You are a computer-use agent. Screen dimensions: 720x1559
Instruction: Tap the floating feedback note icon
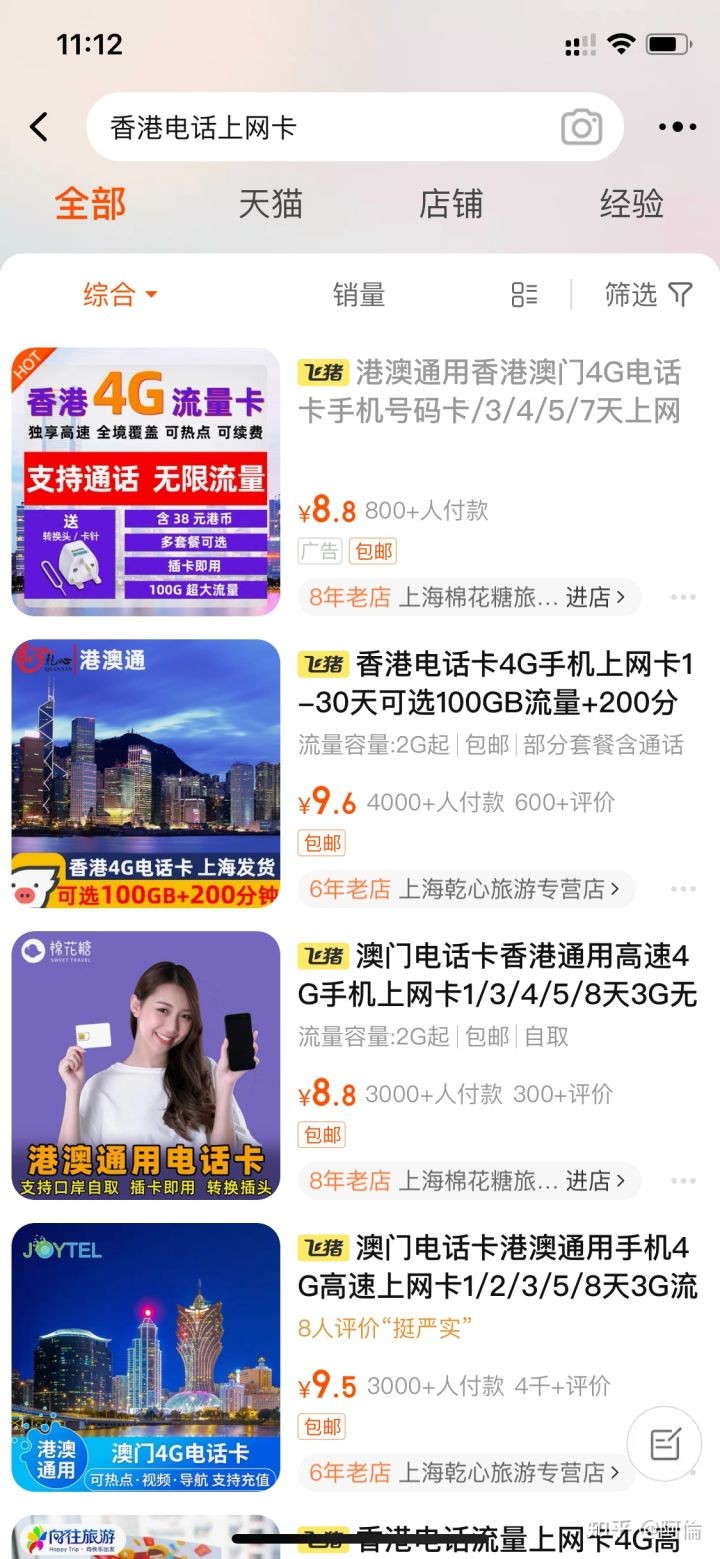(664, 1443)
